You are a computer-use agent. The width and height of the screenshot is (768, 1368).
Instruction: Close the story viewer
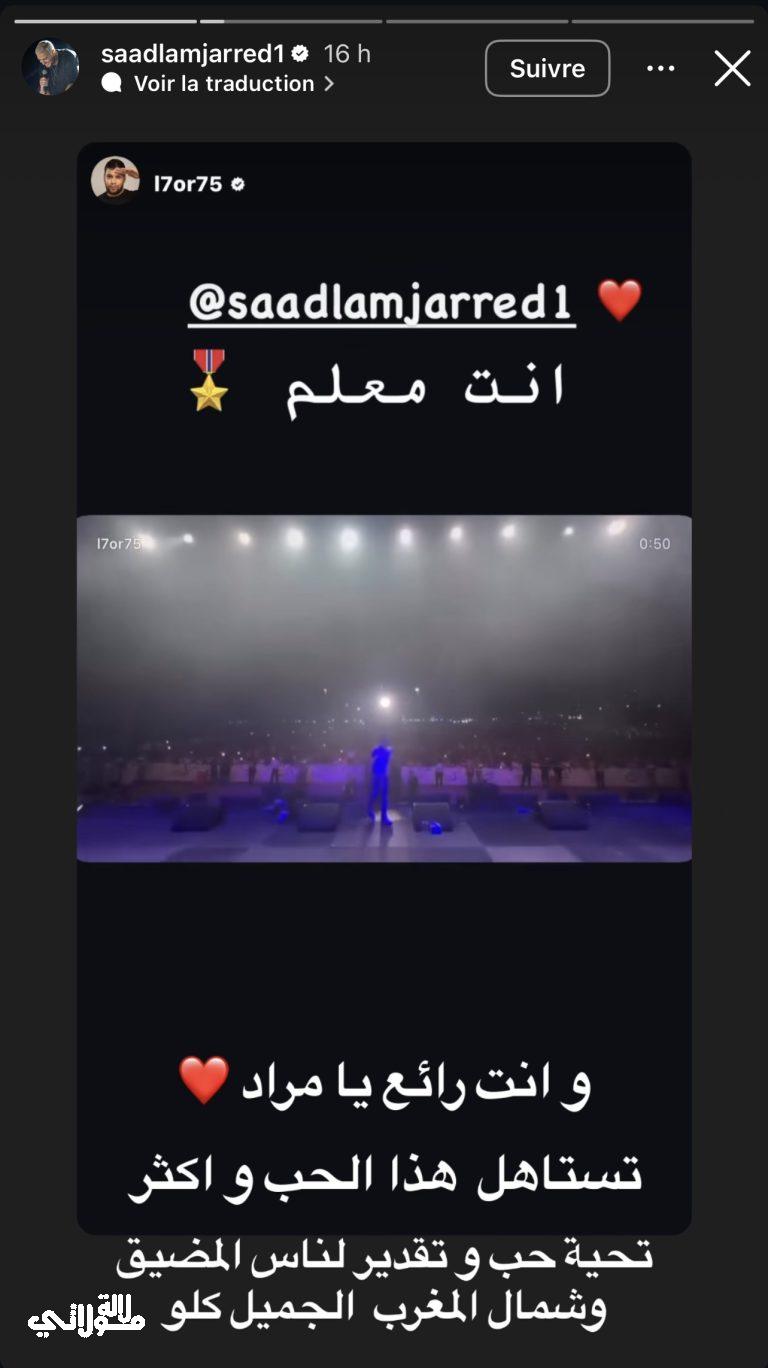[x=732, y=69]
